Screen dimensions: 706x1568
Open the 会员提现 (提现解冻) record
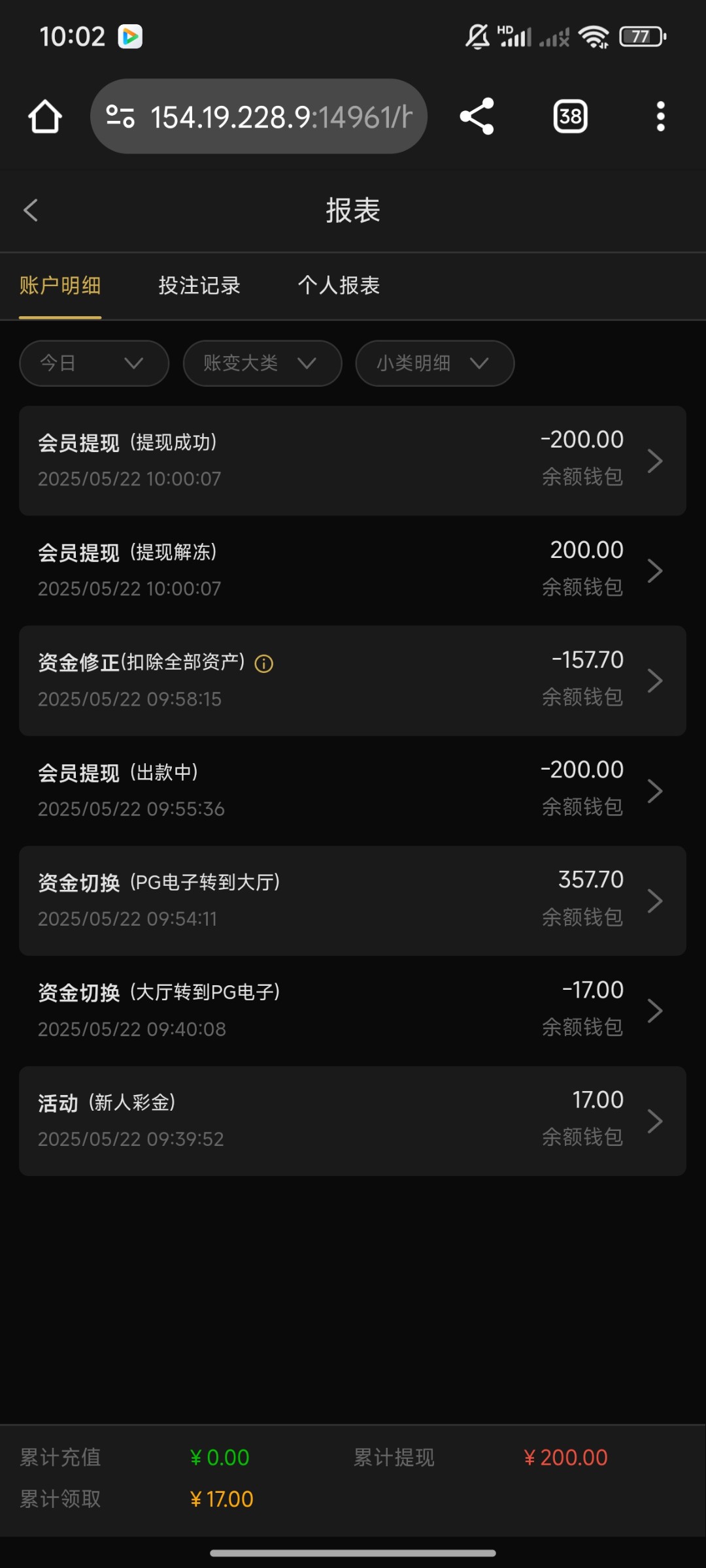pyautogui.click(x=352, y=570)
